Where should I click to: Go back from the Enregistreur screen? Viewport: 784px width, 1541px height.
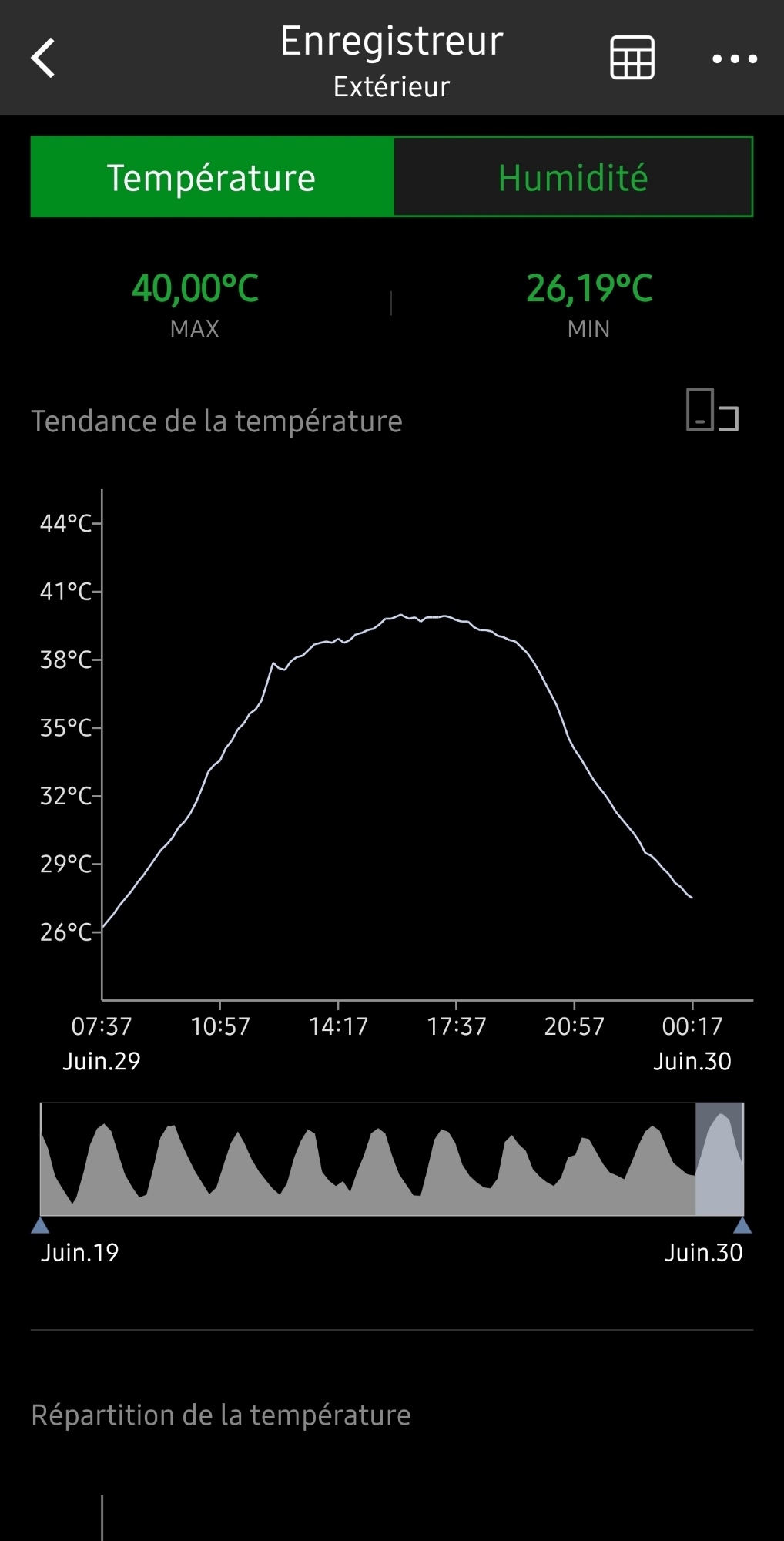44,59
